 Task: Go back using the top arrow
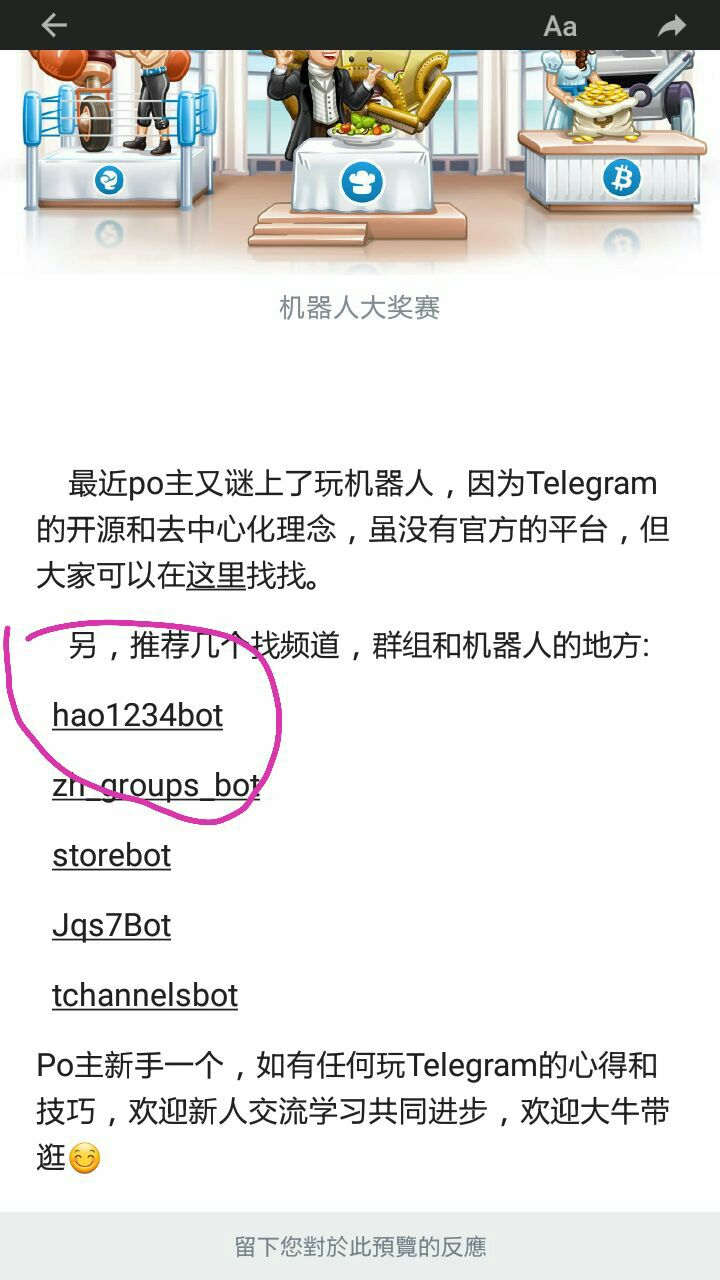[x=54, y=25]
